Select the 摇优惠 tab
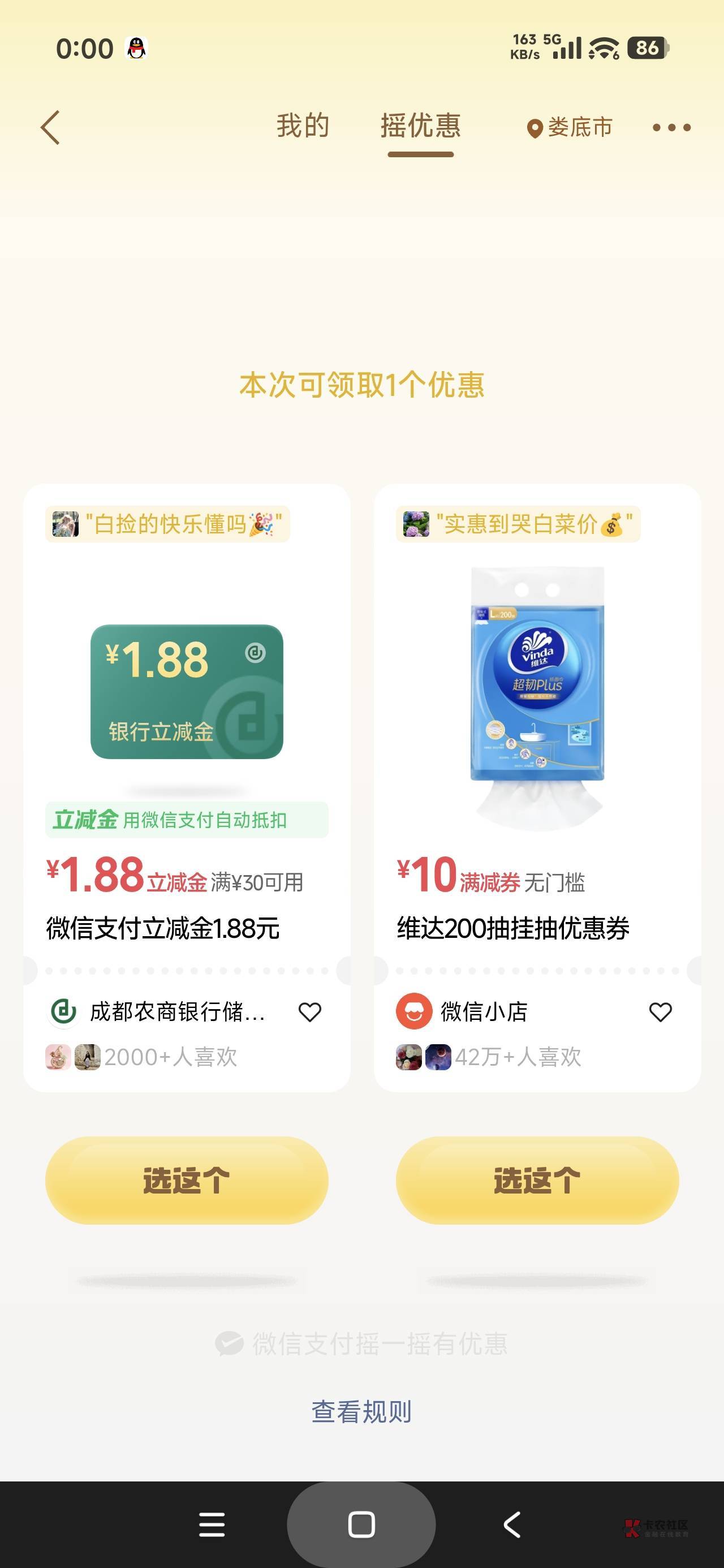Image resolution: width=724 pixels, height=1568 pixels. click(x=421, y=126)
